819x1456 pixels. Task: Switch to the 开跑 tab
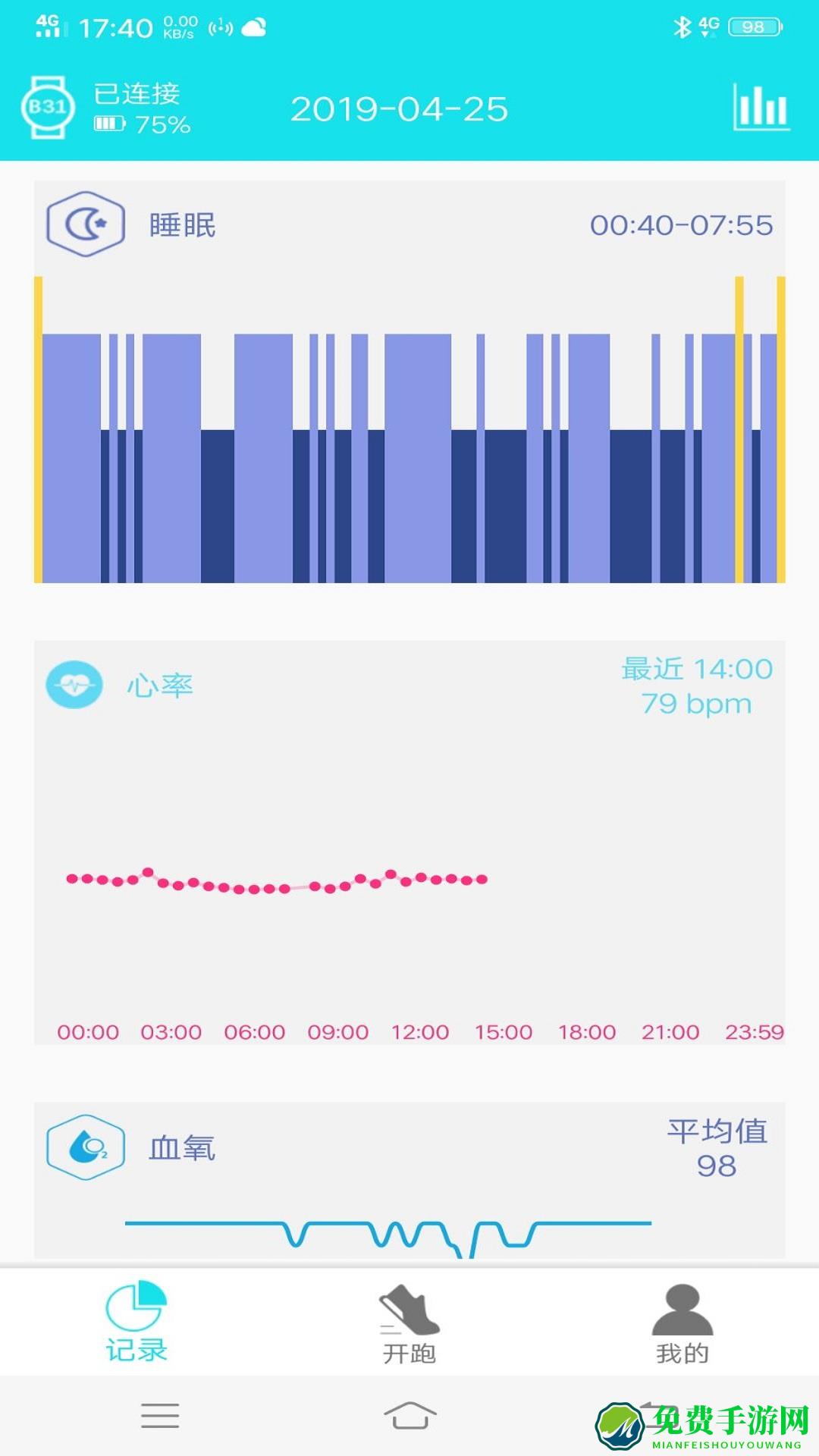[409, 1323]
